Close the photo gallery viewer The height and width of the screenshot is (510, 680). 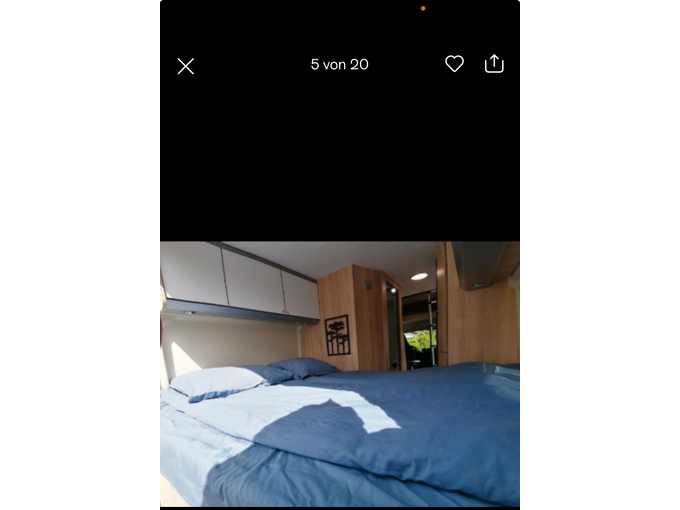pos(186,66)
